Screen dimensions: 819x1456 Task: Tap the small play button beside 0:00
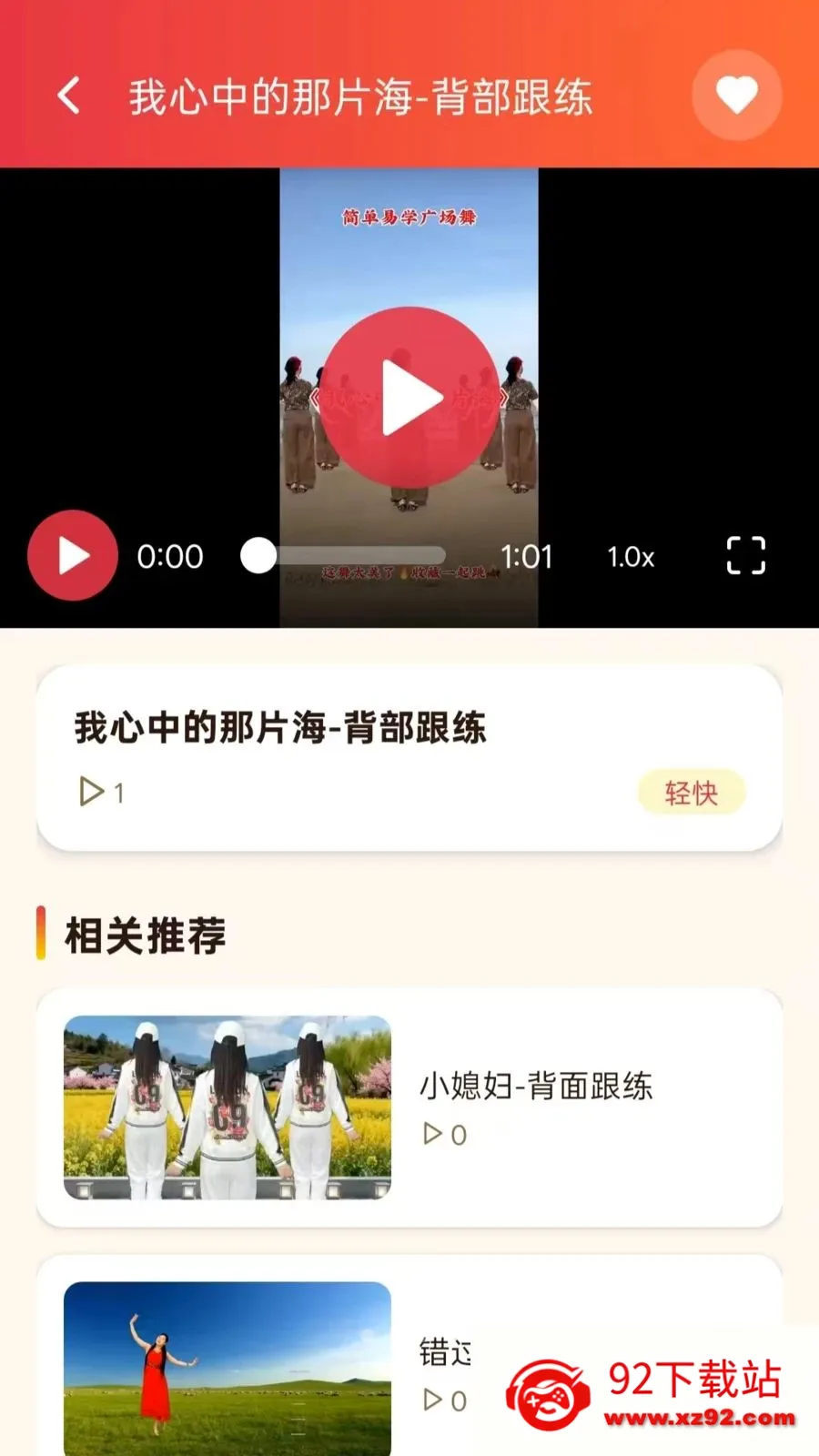[x=73, y=555]
